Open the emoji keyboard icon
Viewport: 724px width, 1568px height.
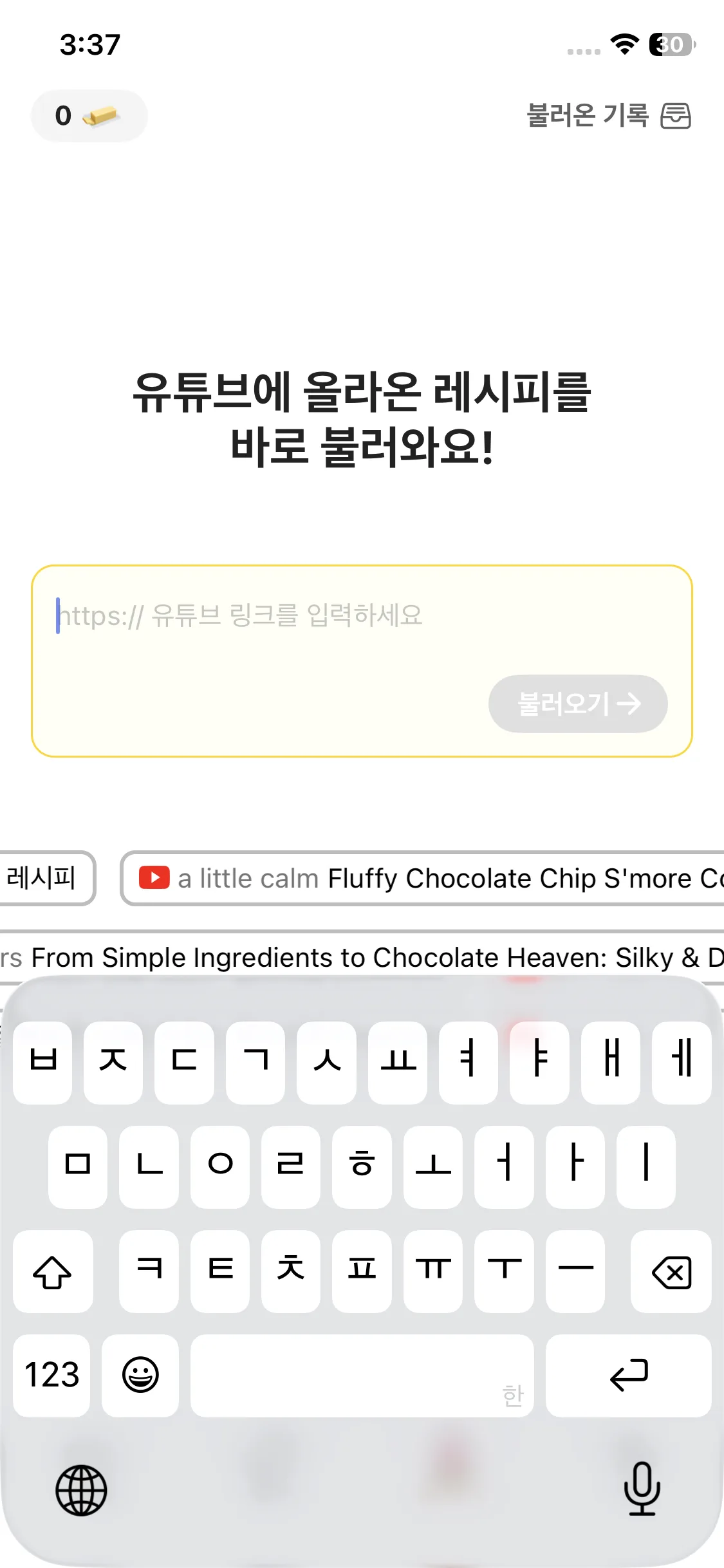140,1377
